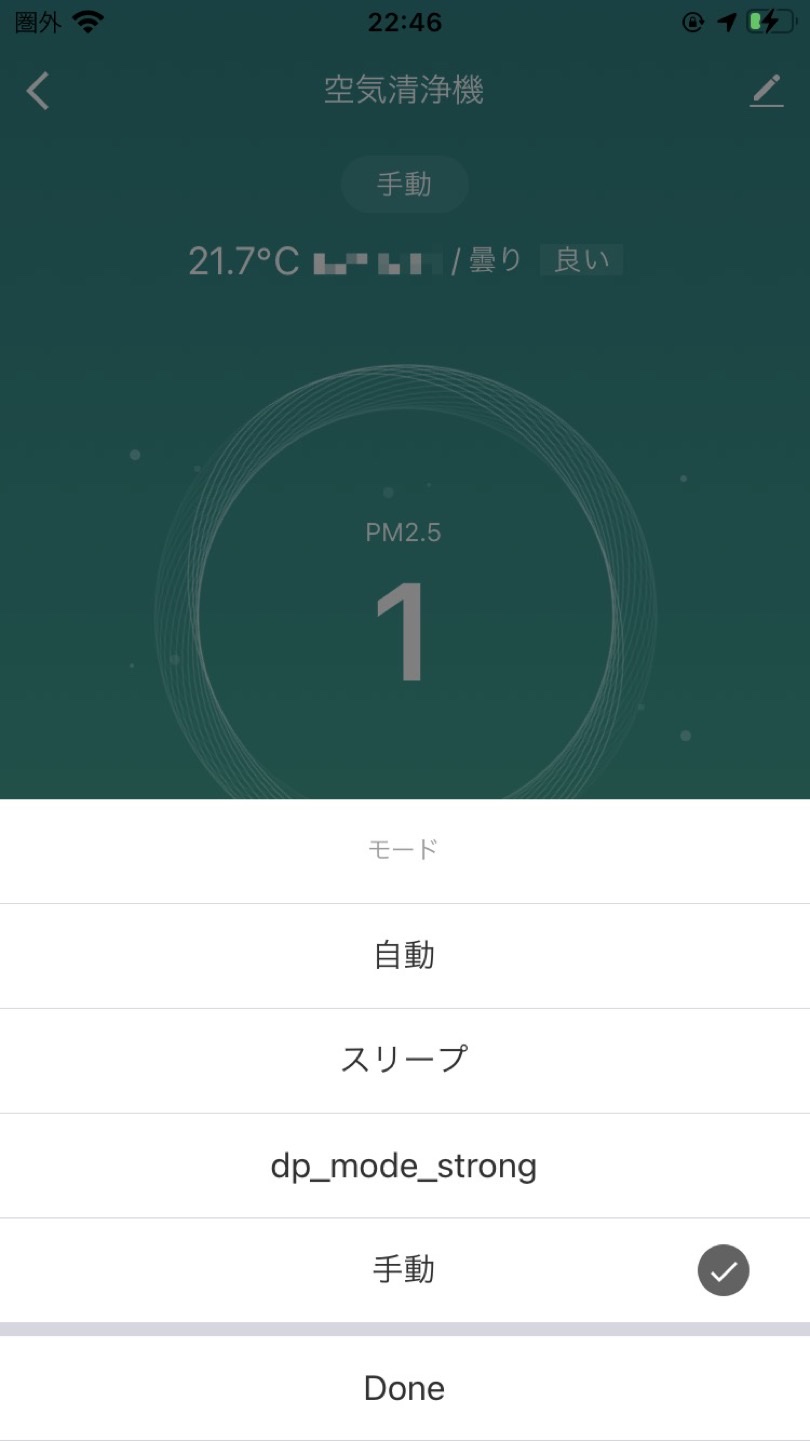810x1441 pixels.
Task: Select the 自動 mode option
Action: click(404, 956)
